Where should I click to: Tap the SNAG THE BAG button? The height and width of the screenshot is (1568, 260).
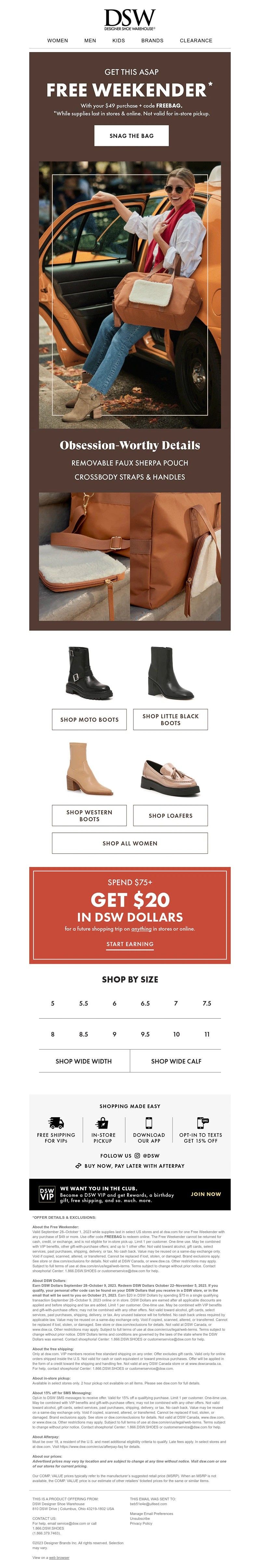click(131, 136)
